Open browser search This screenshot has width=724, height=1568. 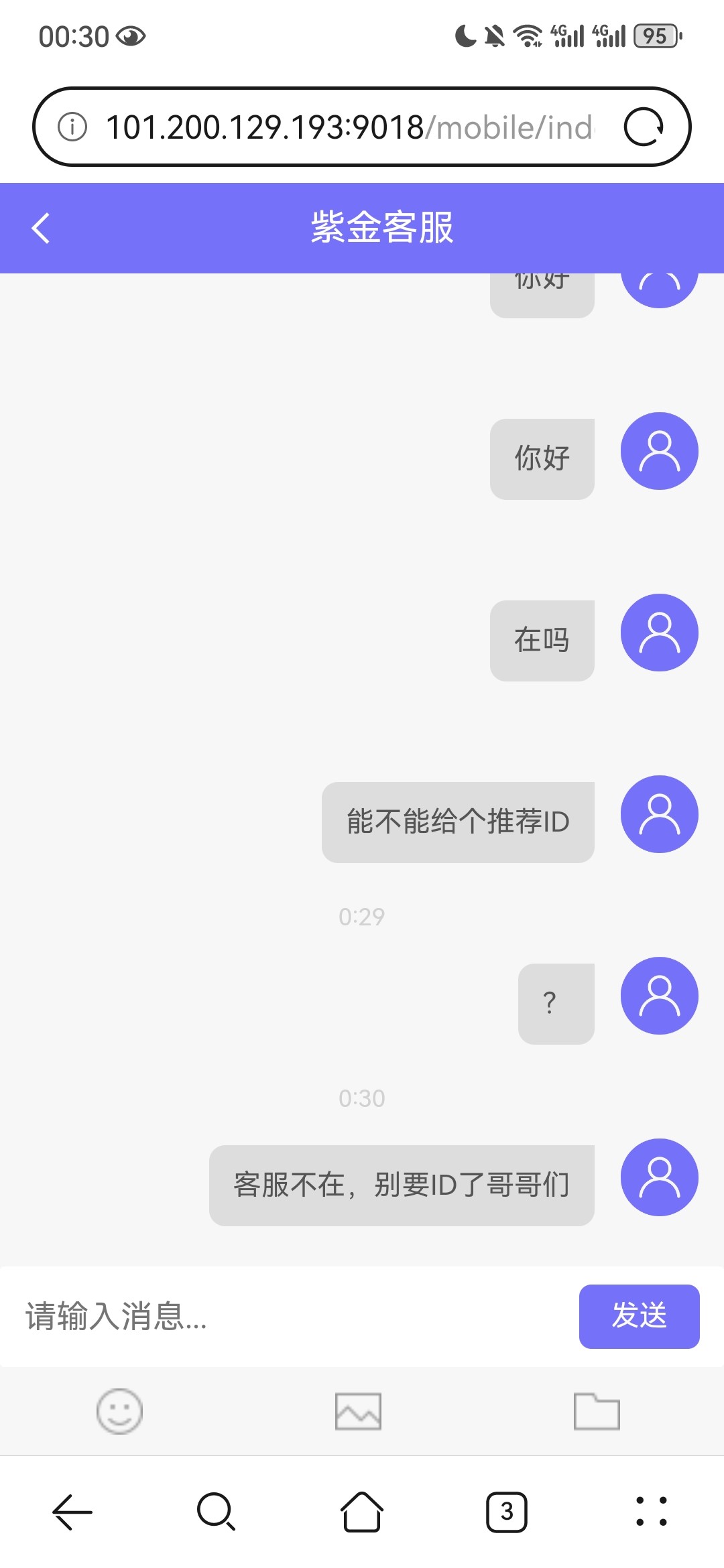pyautogui.click(x=217, y=1512)
